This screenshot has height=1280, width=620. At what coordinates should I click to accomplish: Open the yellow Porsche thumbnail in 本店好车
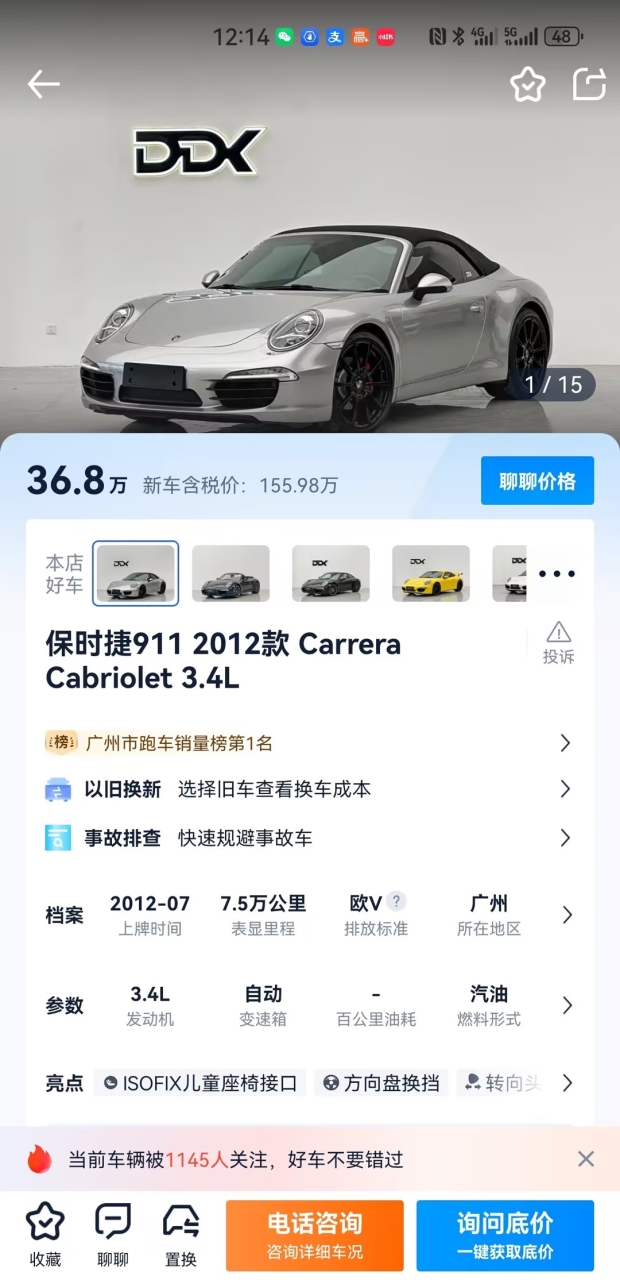pyautogui.click(x=430, y=573)
